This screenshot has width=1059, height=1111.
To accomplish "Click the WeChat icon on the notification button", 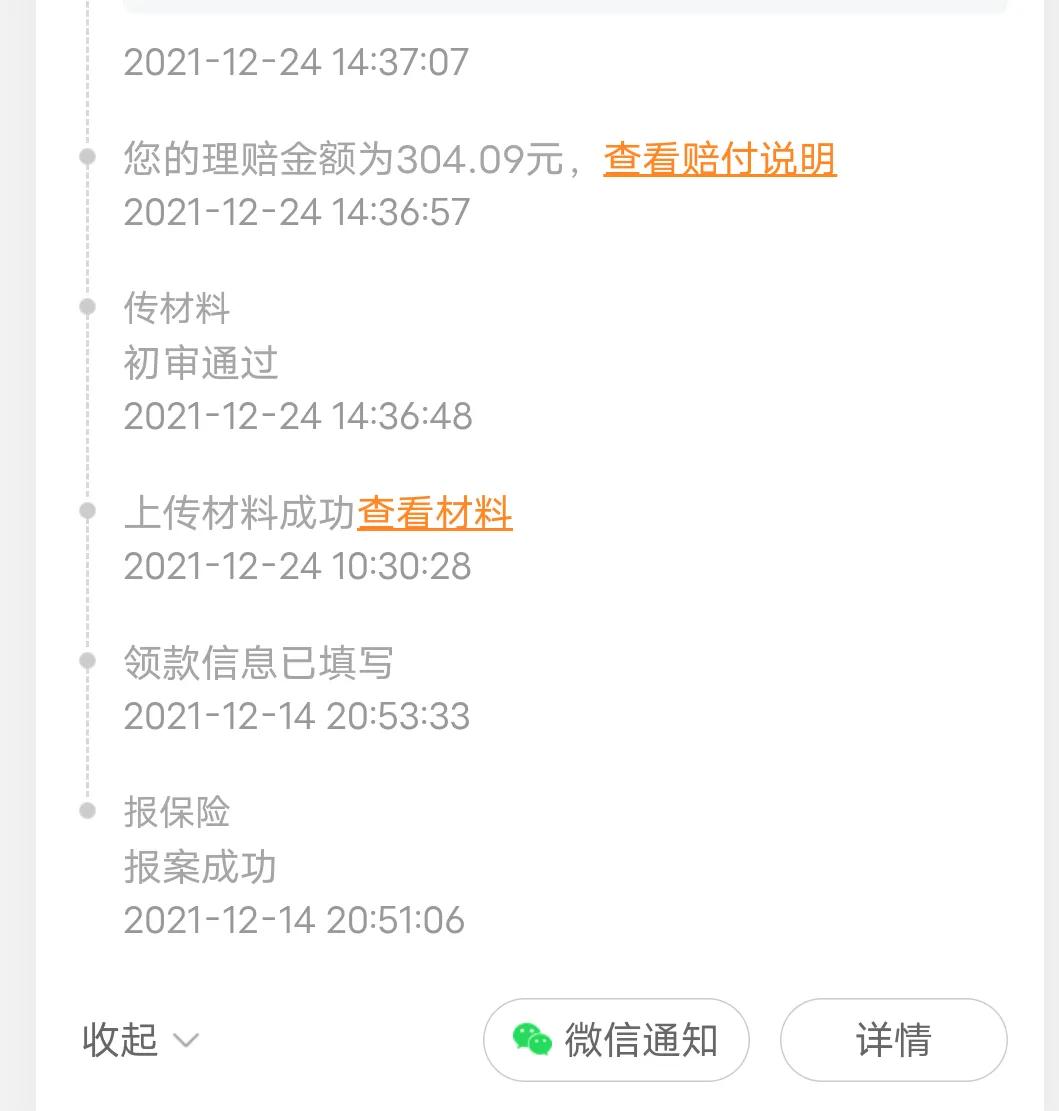I will click(534, 1040).
